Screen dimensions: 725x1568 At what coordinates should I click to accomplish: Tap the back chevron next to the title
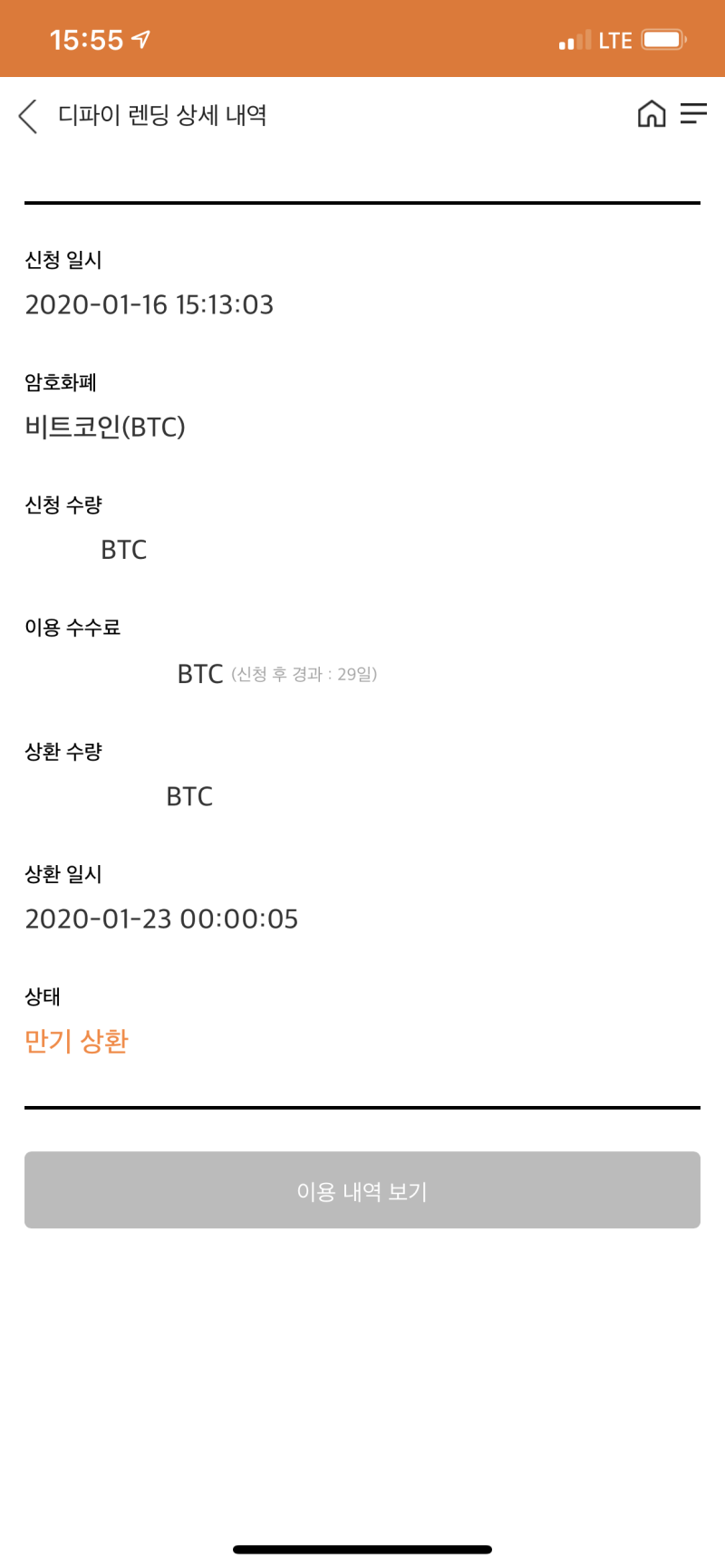click(26, 117)
